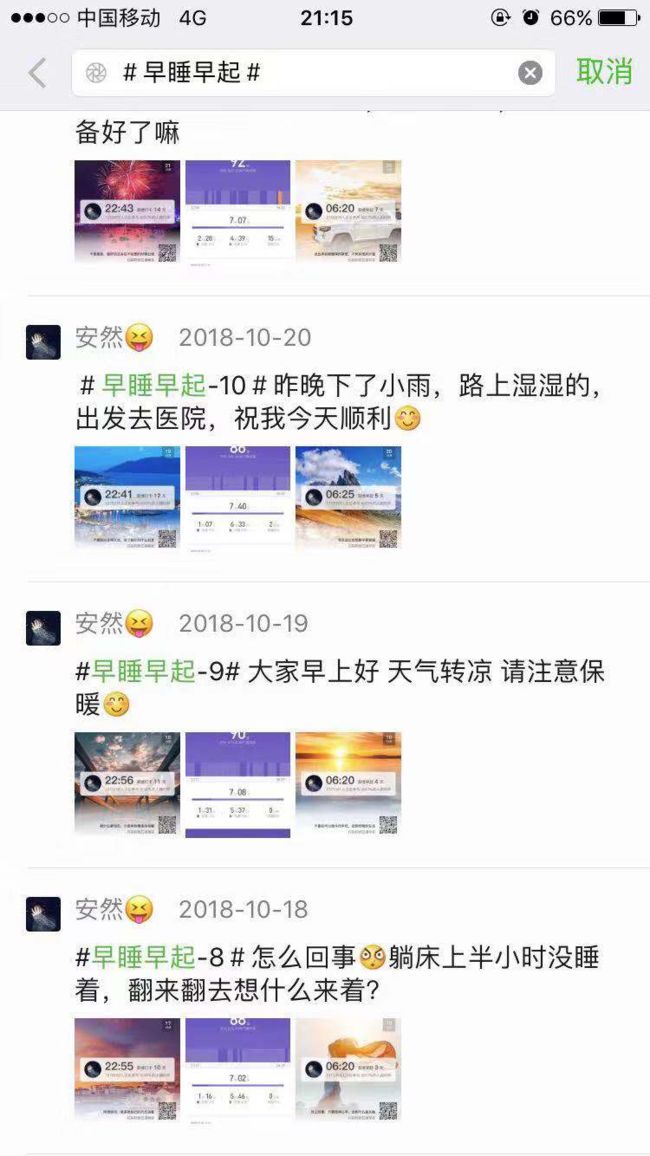The height and width of the screenshot is (1156, 650).
Task: Tap 取消 to cancel the search
Action: (604, 72)
